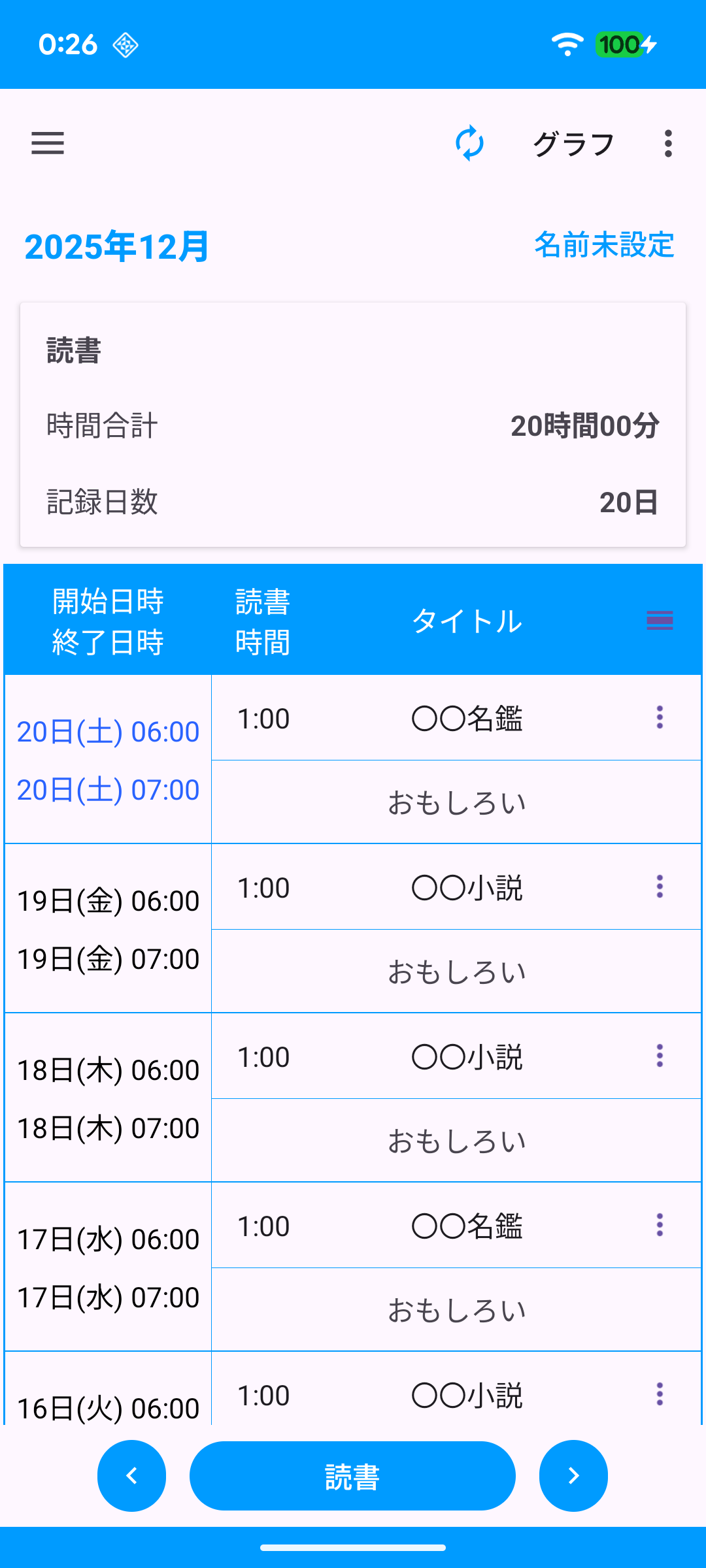
Task: Open options for the 19日(金) entry
Action: point(660,887)
